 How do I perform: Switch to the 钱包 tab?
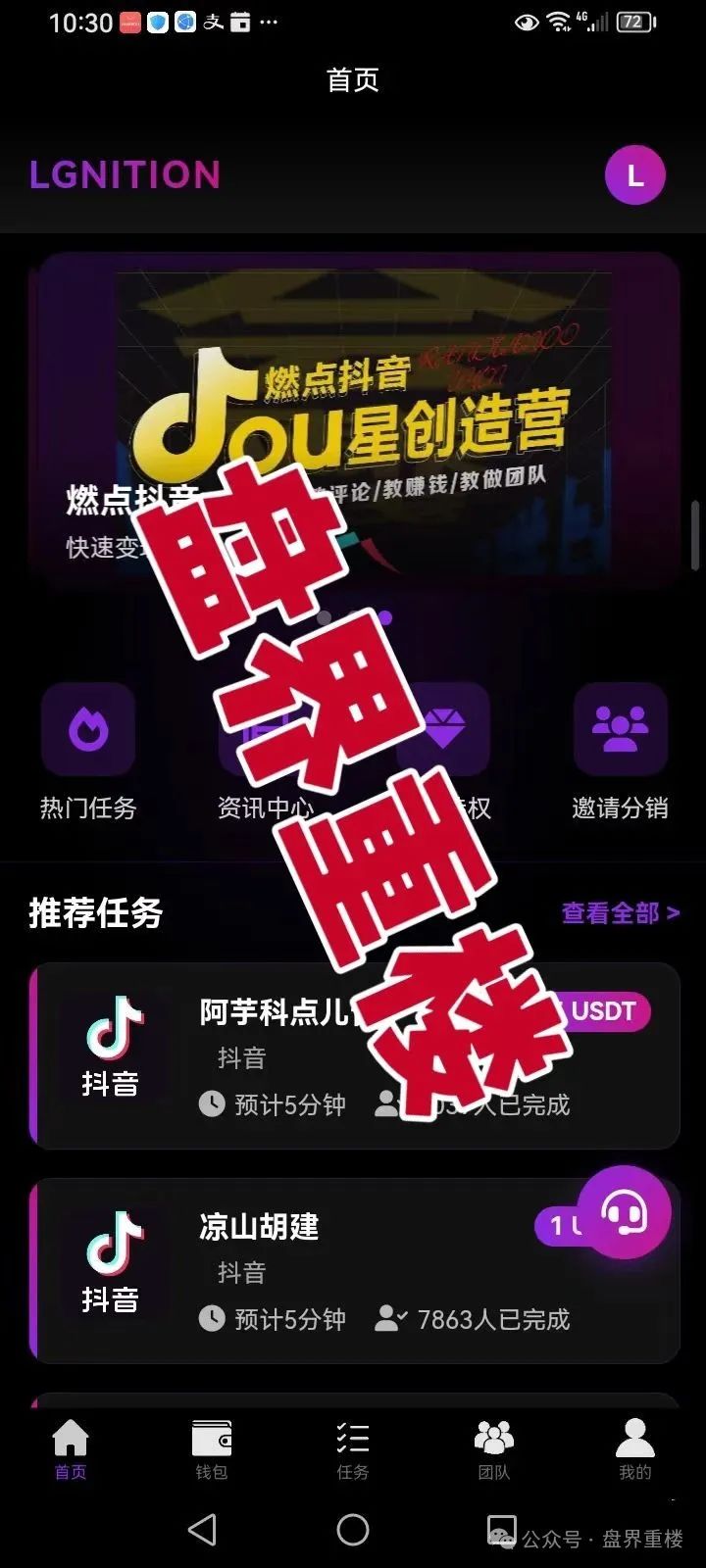(211, 1450)
